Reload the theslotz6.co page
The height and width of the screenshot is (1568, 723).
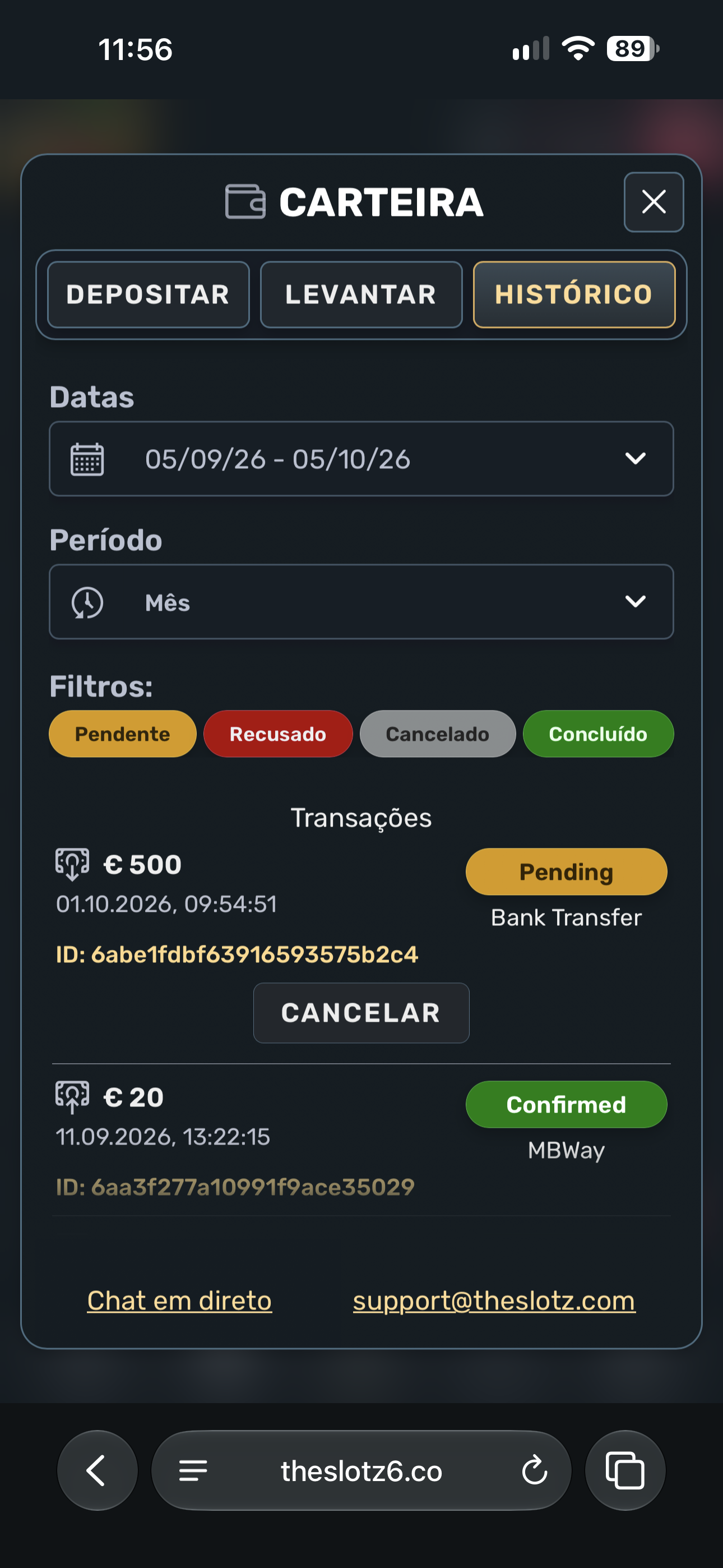[x=534, y=1470]
